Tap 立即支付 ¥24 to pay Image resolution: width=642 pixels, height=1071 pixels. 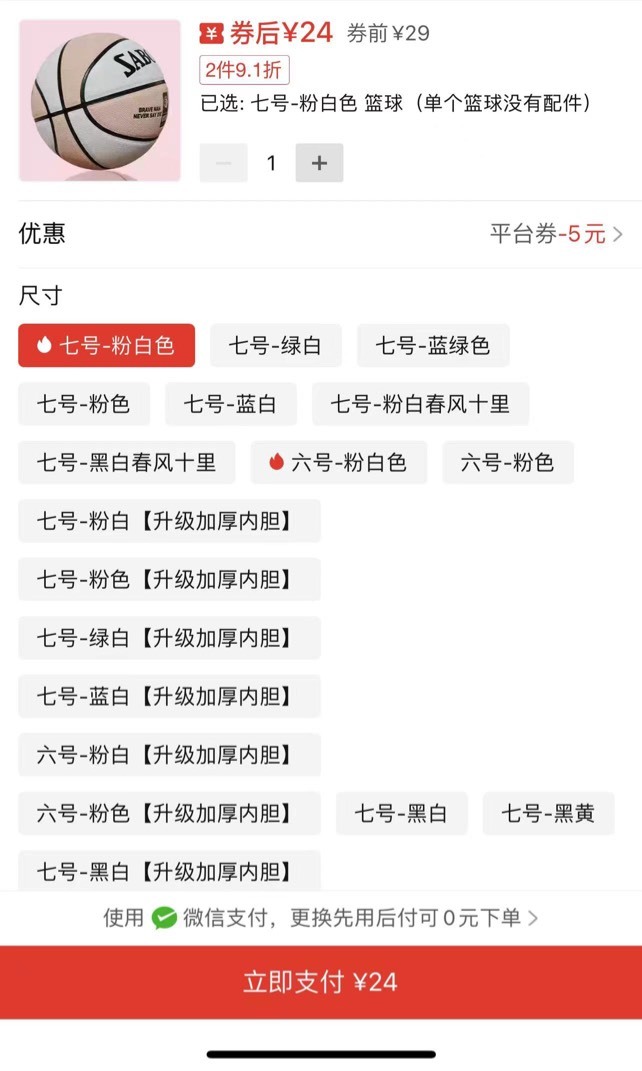[321, 982]
